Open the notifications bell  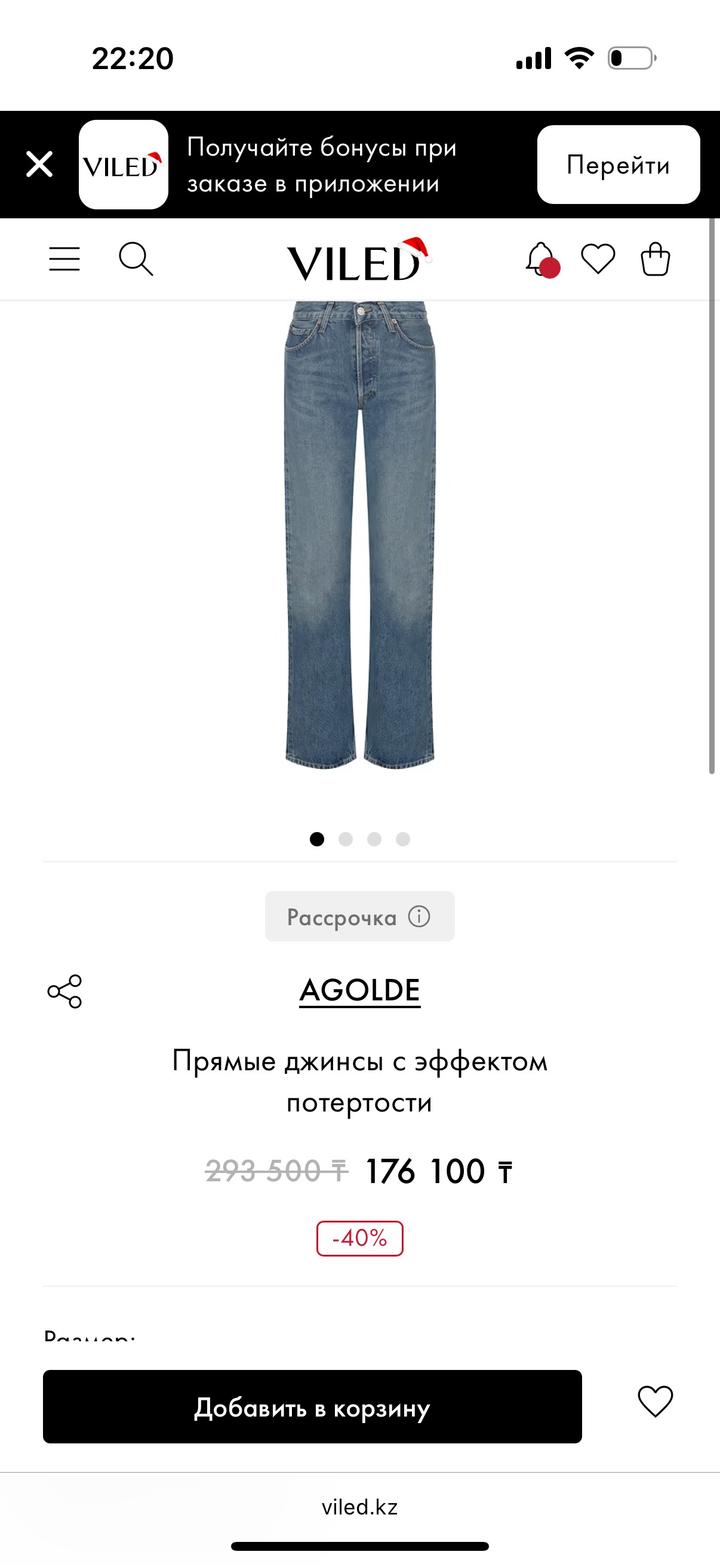coord(541,259)
